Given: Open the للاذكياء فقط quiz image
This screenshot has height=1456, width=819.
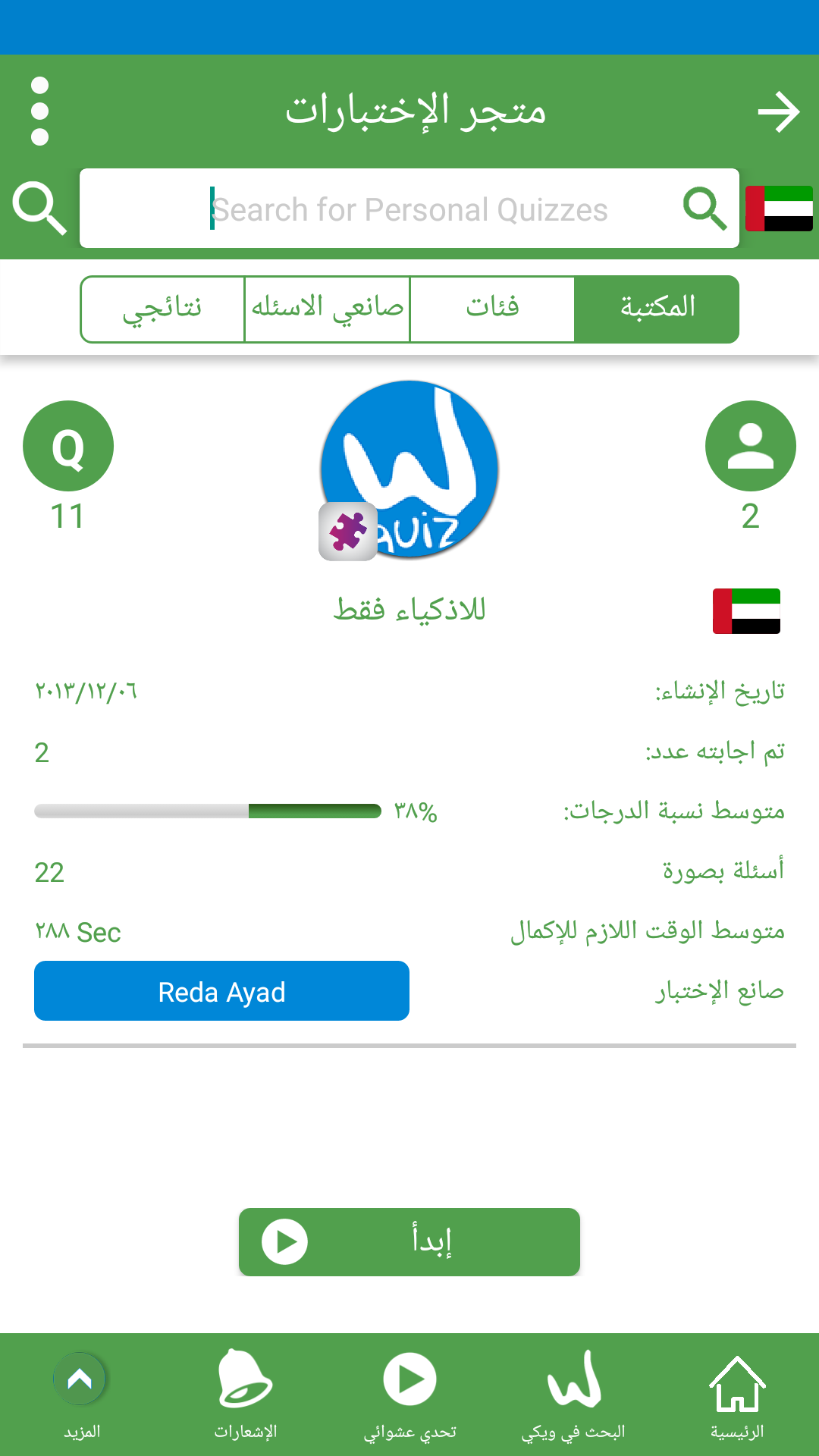Looking at the screenshot, I should [409, 470].
